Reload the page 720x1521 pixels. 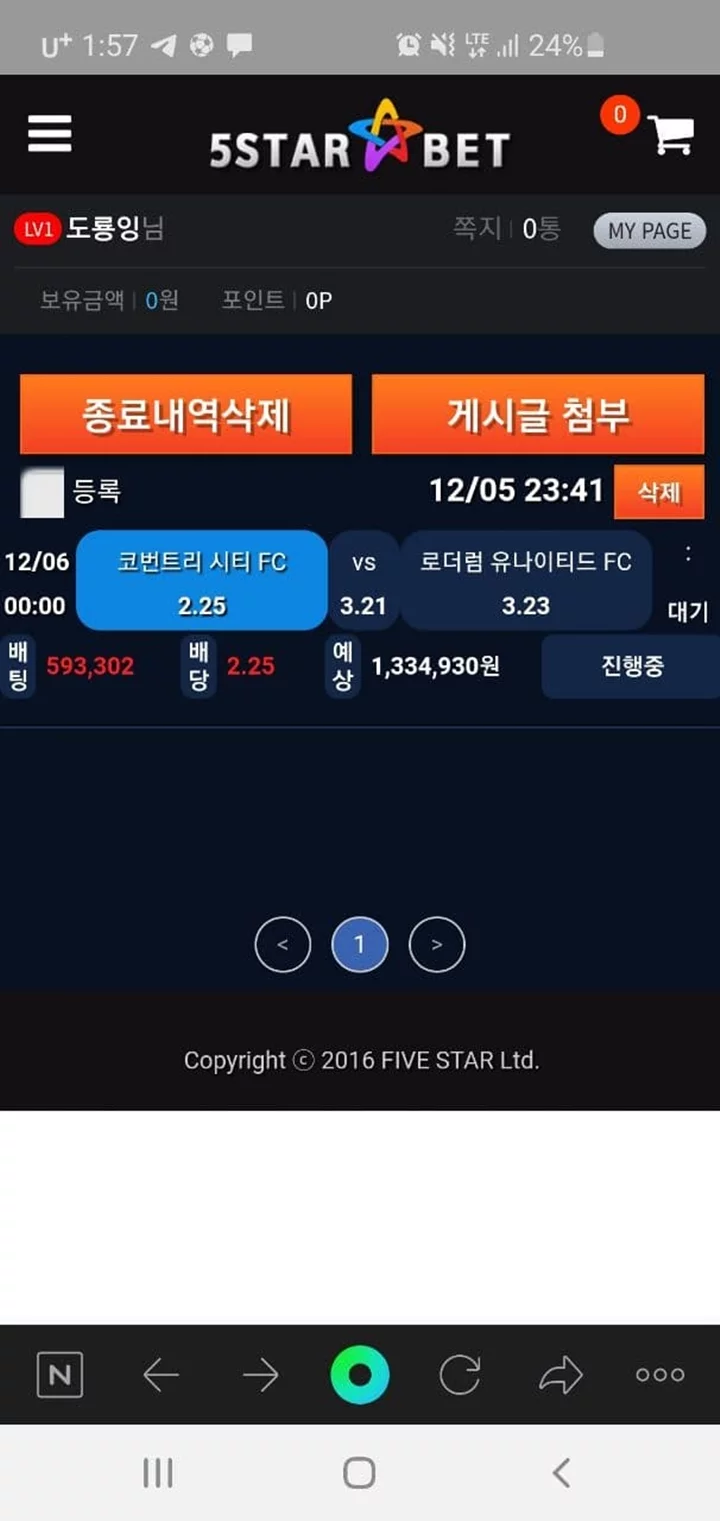[x=460, y=1375]
